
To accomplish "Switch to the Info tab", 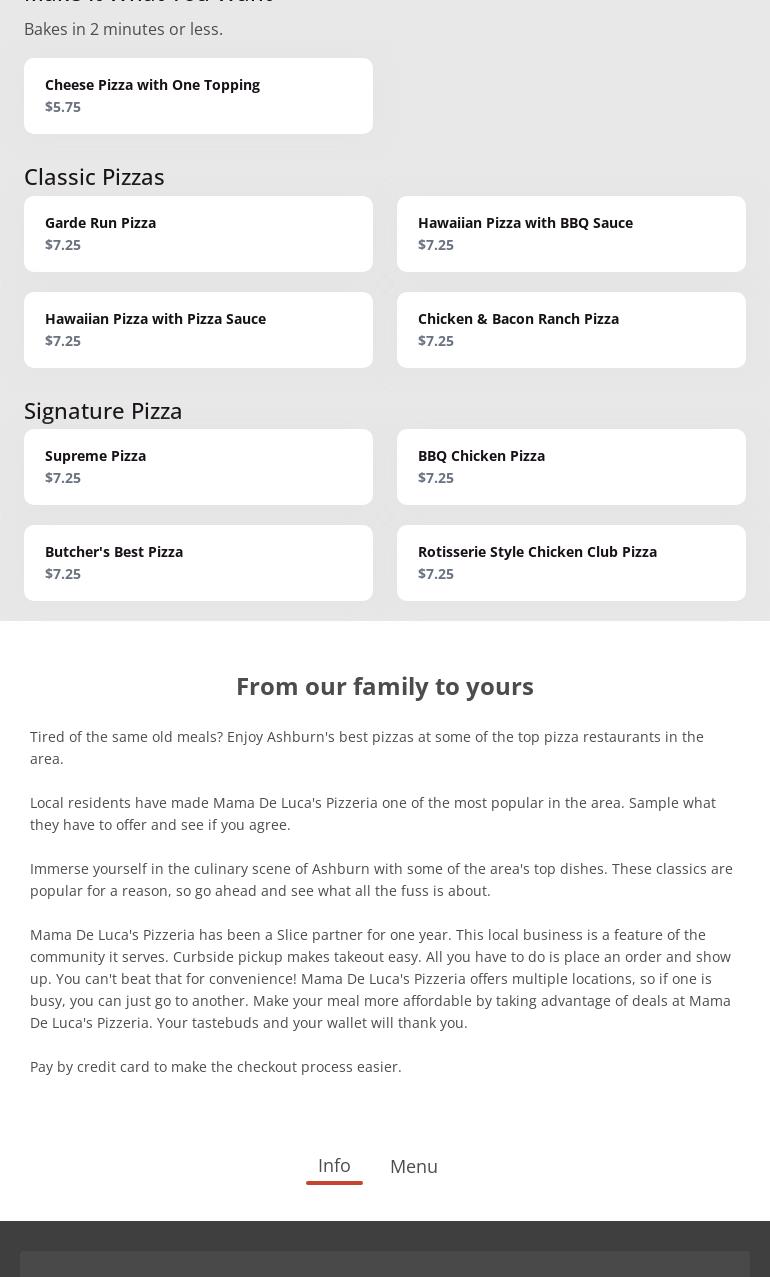I will [x=334, y=1165].
